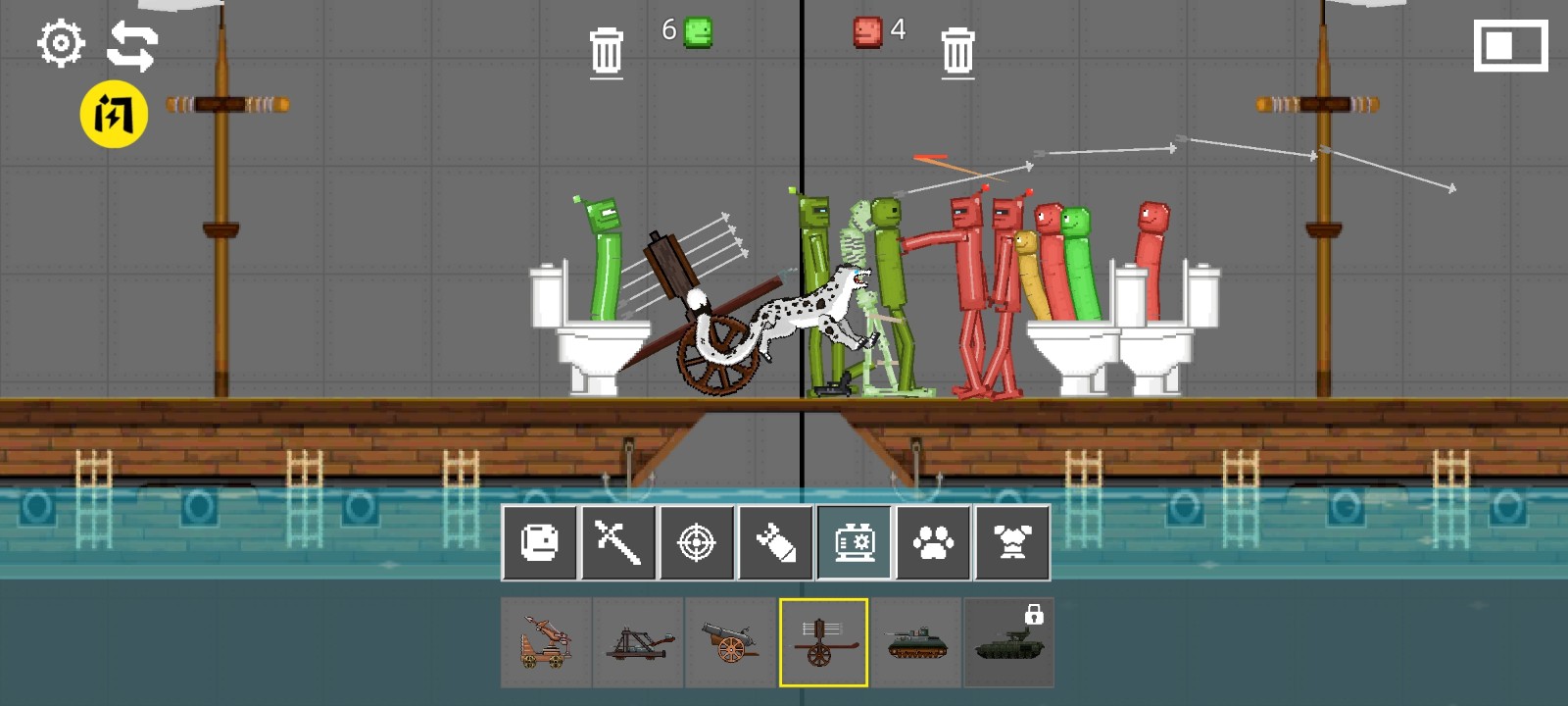Screen dimensions: 1568x706
Task: Open the paw print animals category
Action: tap(933, 542)
